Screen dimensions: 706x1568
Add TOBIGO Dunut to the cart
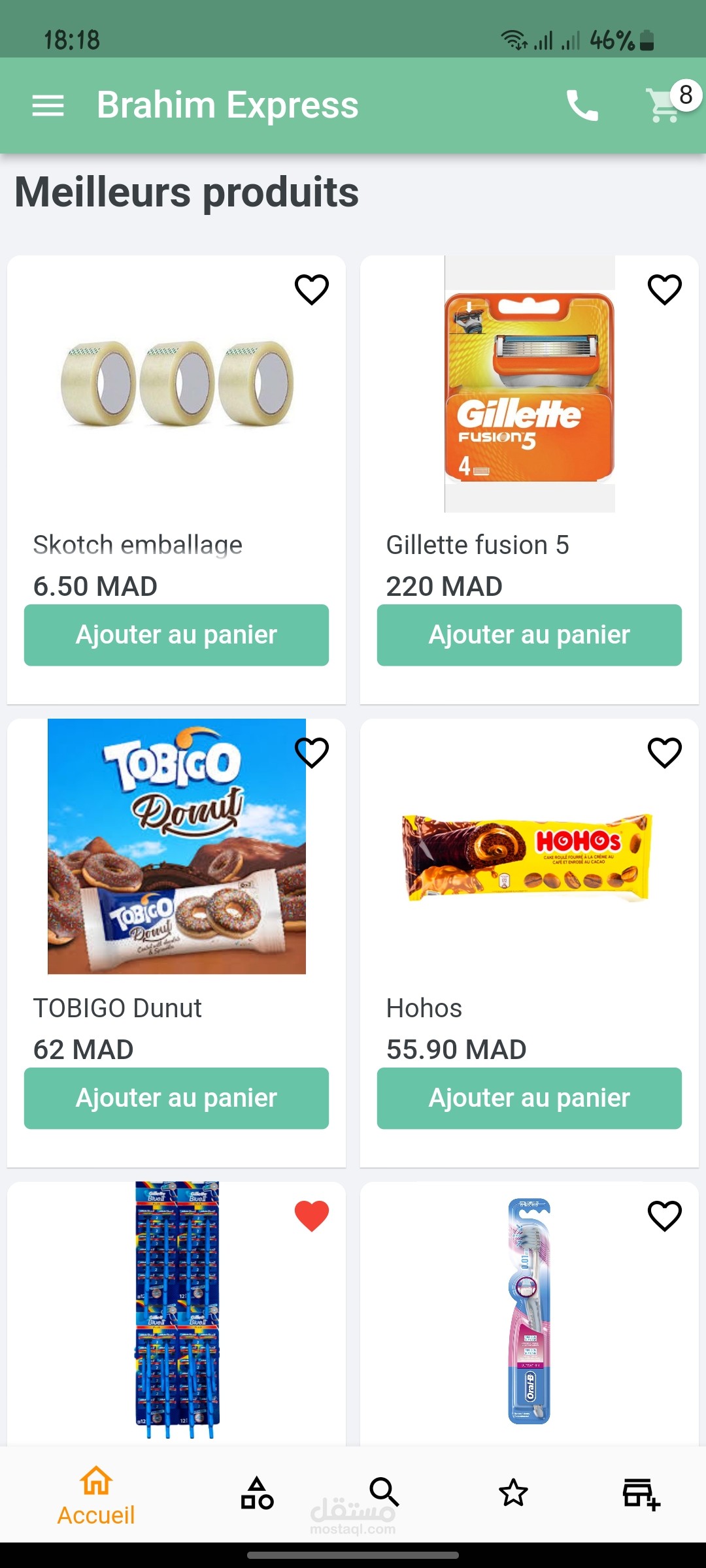pos(176,1098)
